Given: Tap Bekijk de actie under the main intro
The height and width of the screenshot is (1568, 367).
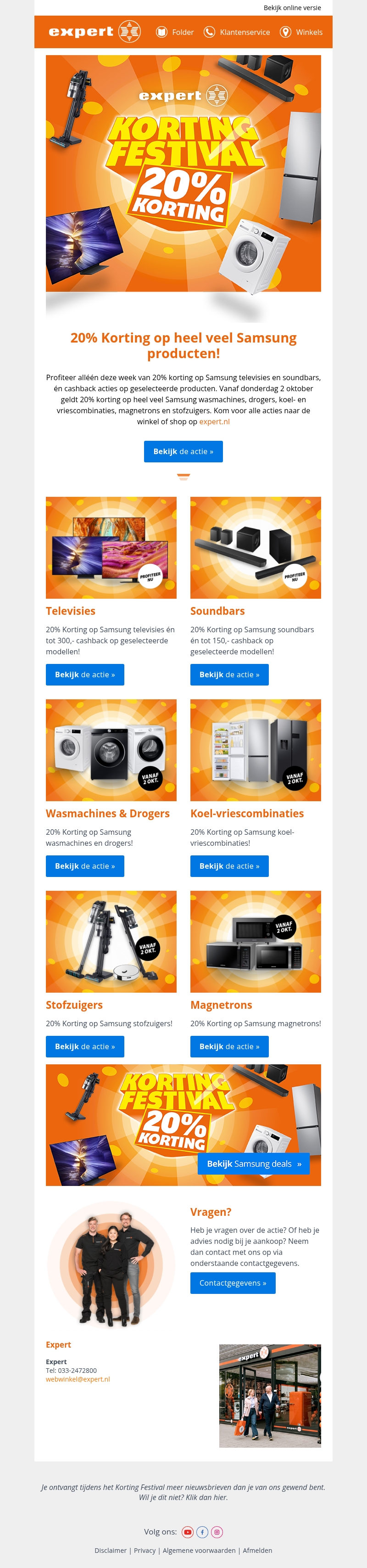Looking at the screenshot, I should (183, 451).
